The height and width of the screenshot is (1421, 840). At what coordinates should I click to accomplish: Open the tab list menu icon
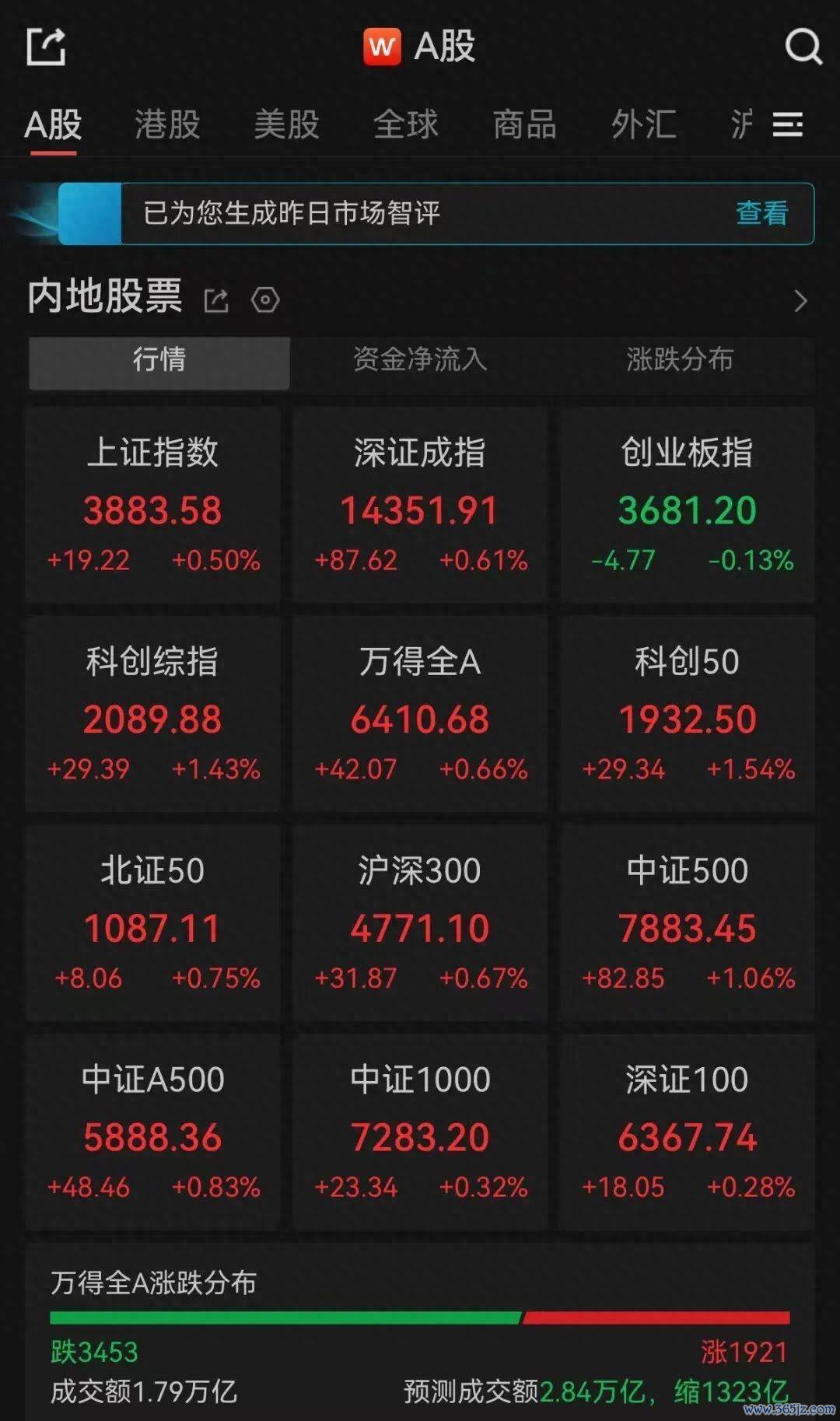[x=787, y=124]
